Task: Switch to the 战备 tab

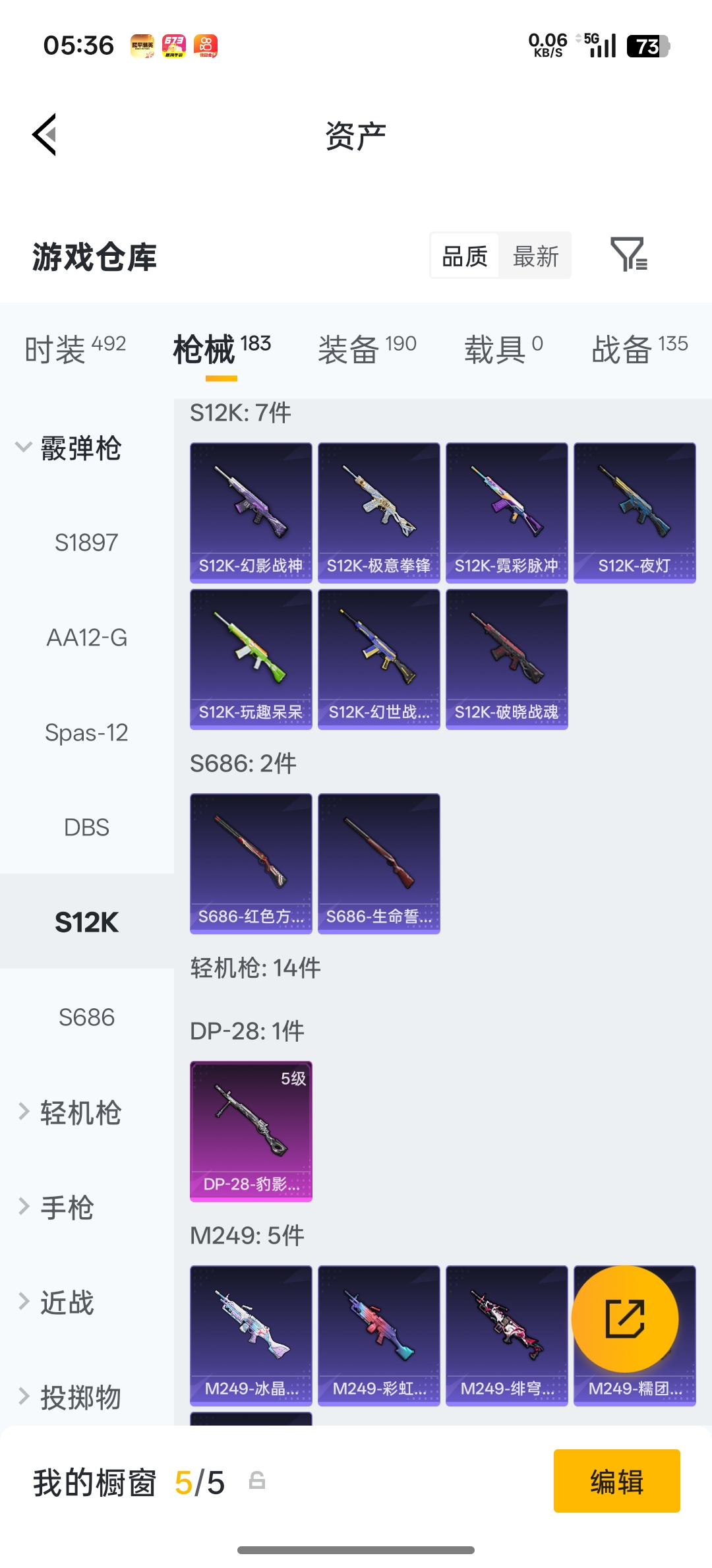Action: (x=639, y=348)
